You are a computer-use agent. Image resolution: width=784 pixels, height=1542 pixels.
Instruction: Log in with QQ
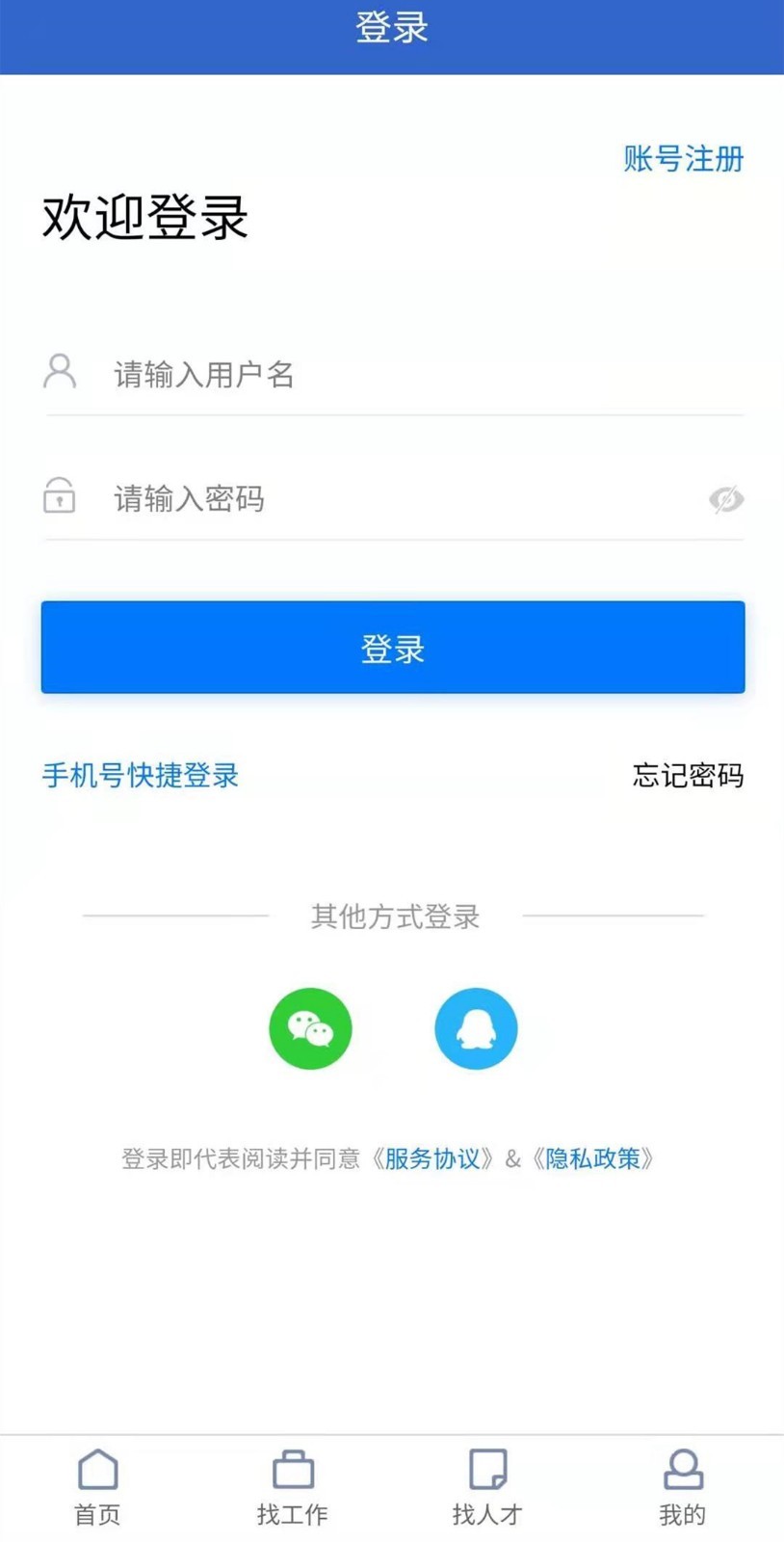click(476, 1027)
